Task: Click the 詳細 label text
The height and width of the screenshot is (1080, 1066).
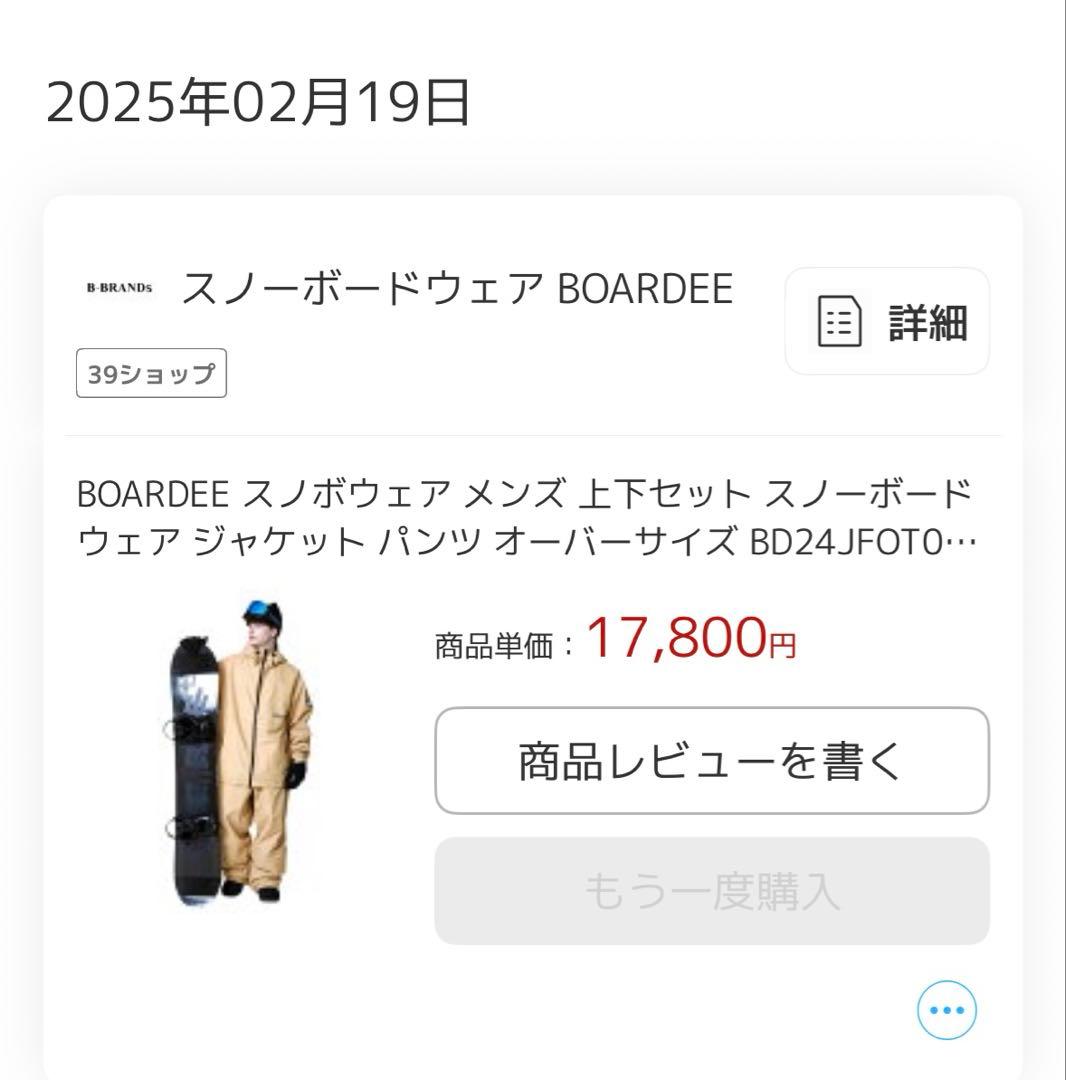Action: pos(925,320)
